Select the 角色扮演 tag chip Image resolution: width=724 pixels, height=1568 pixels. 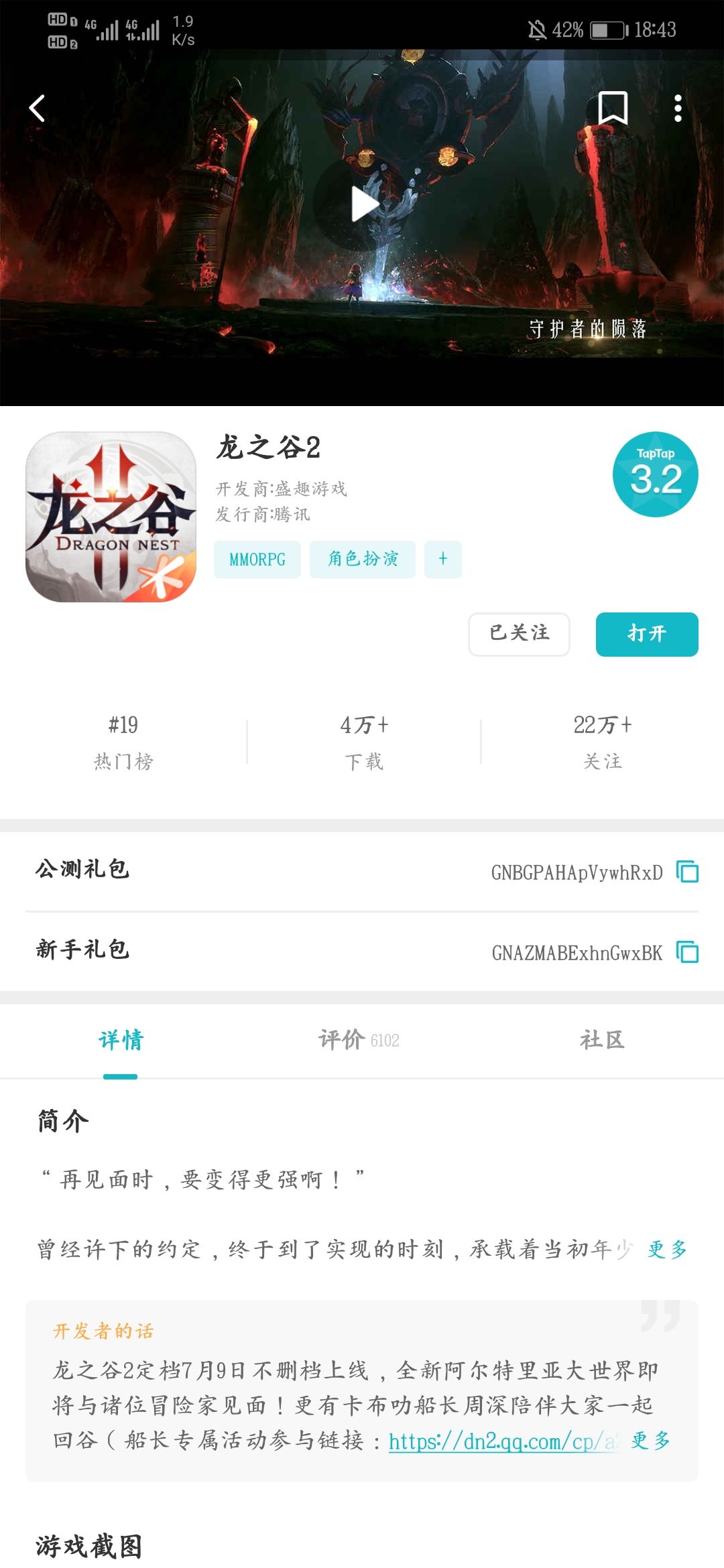pyautogui.click(x=363, y=560)
